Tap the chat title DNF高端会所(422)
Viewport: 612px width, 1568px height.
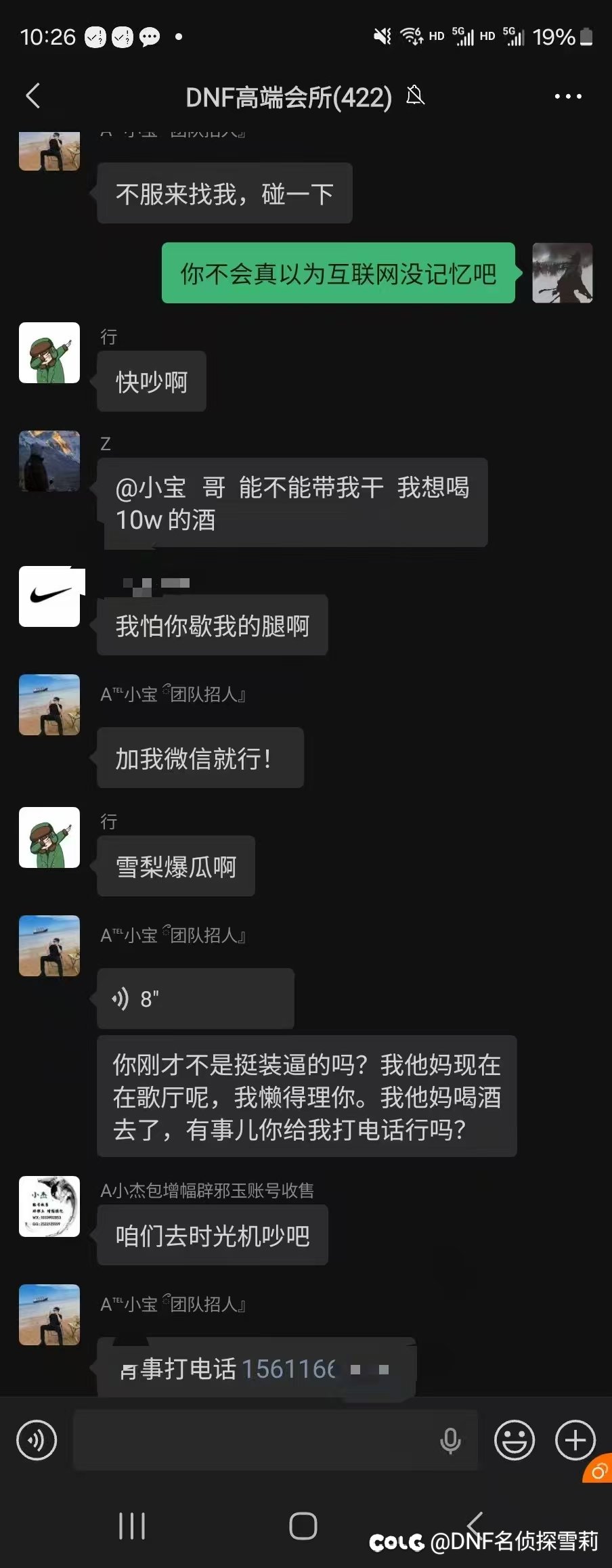click(x=288, y=96)
